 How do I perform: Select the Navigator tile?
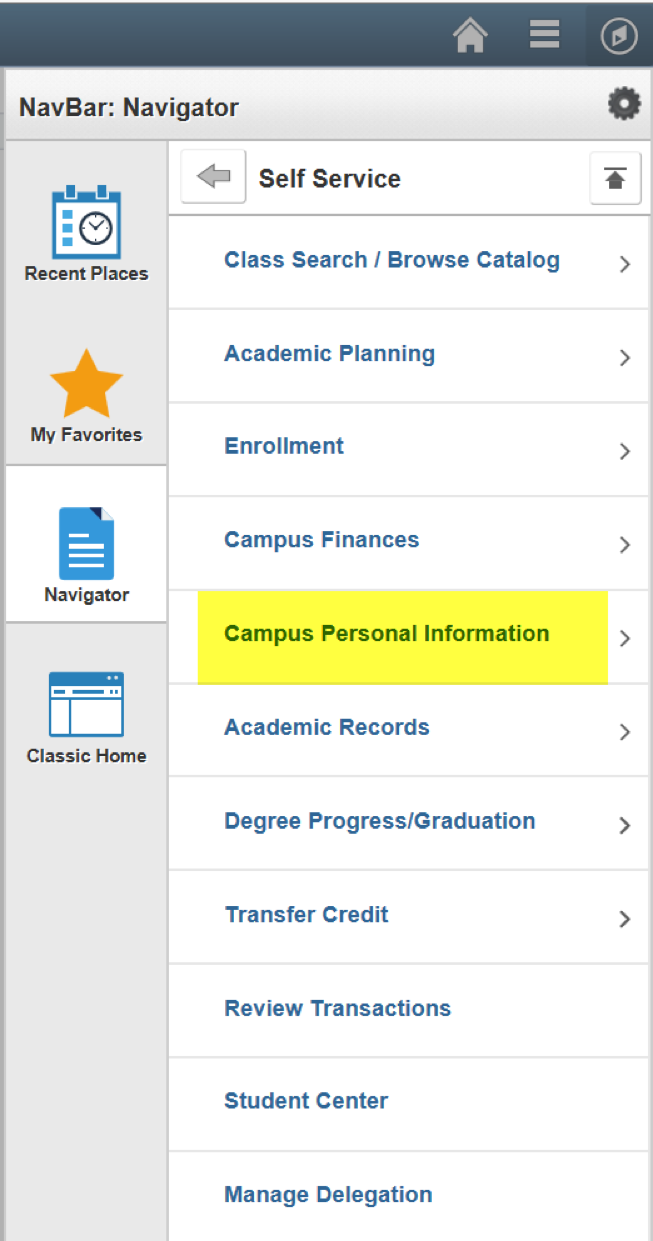86,554
